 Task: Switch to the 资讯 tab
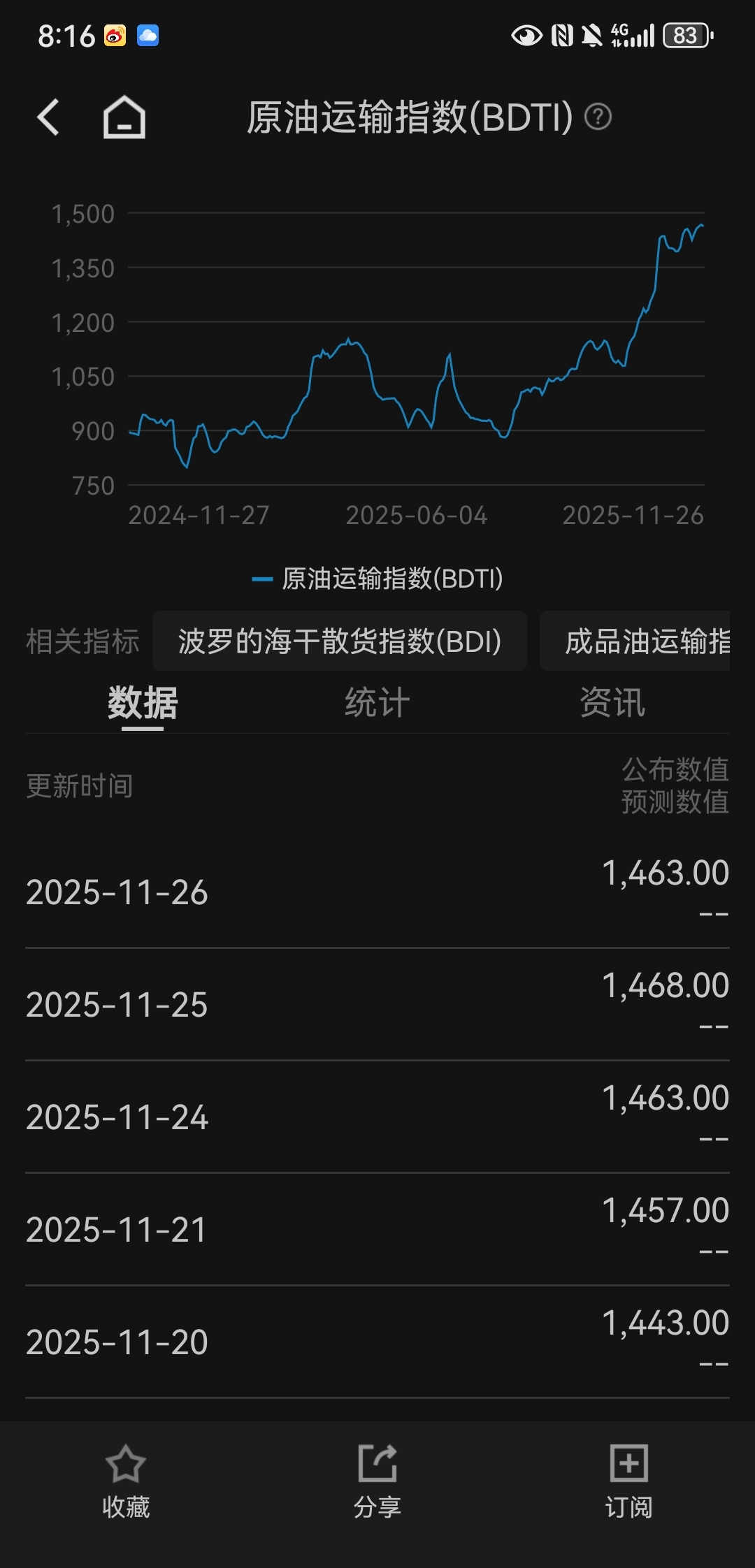pos(612,703)
